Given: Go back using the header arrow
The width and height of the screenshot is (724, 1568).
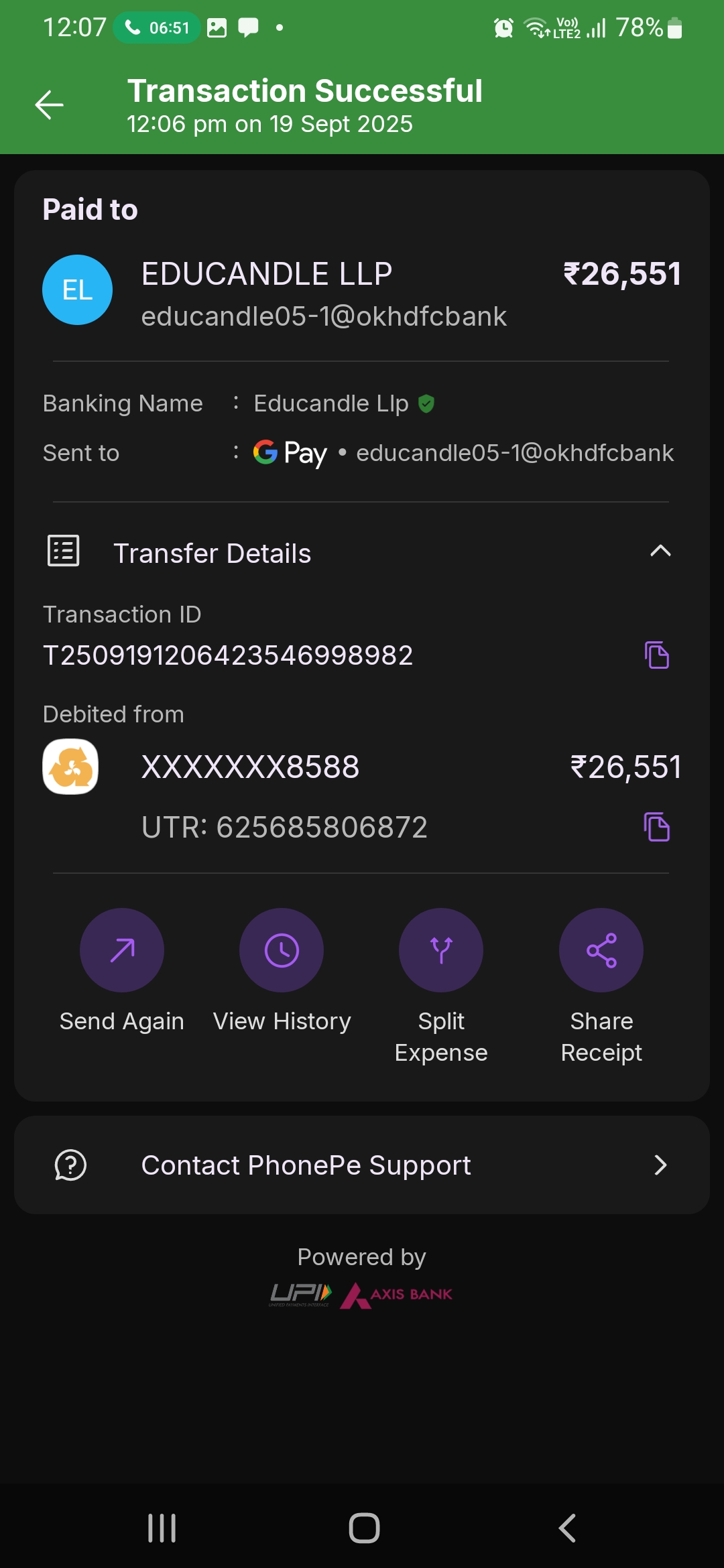Looking at the screenshot, I should point(49,105).
